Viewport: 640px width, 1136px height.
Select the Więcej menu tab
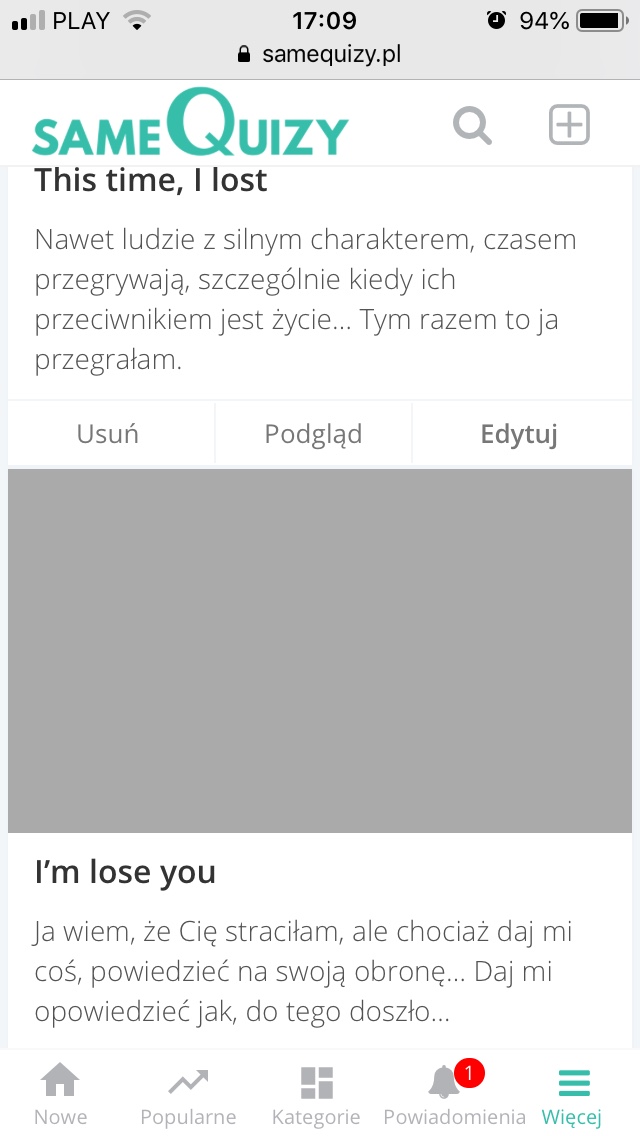572,1094
